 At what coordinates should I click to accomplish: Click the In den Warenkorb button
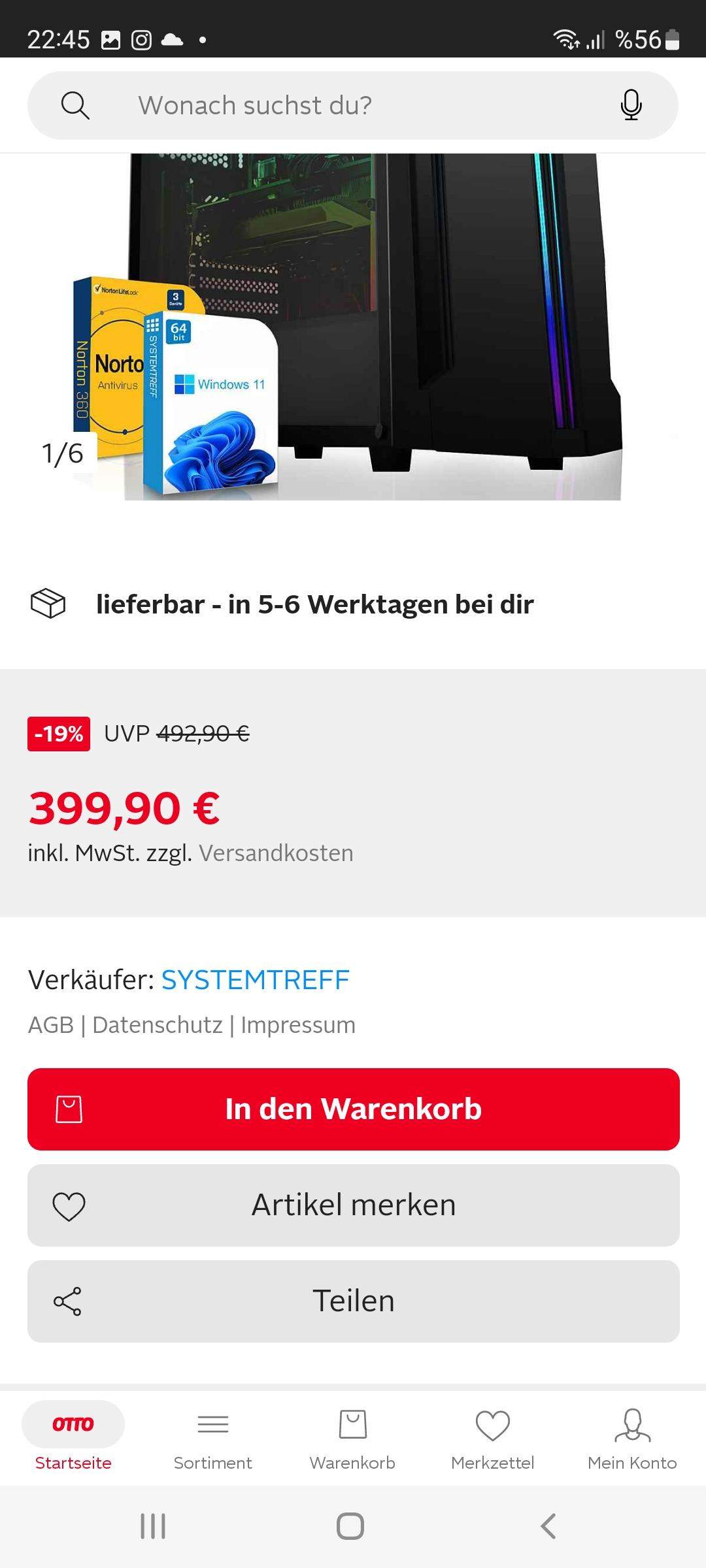point(353,1109)
